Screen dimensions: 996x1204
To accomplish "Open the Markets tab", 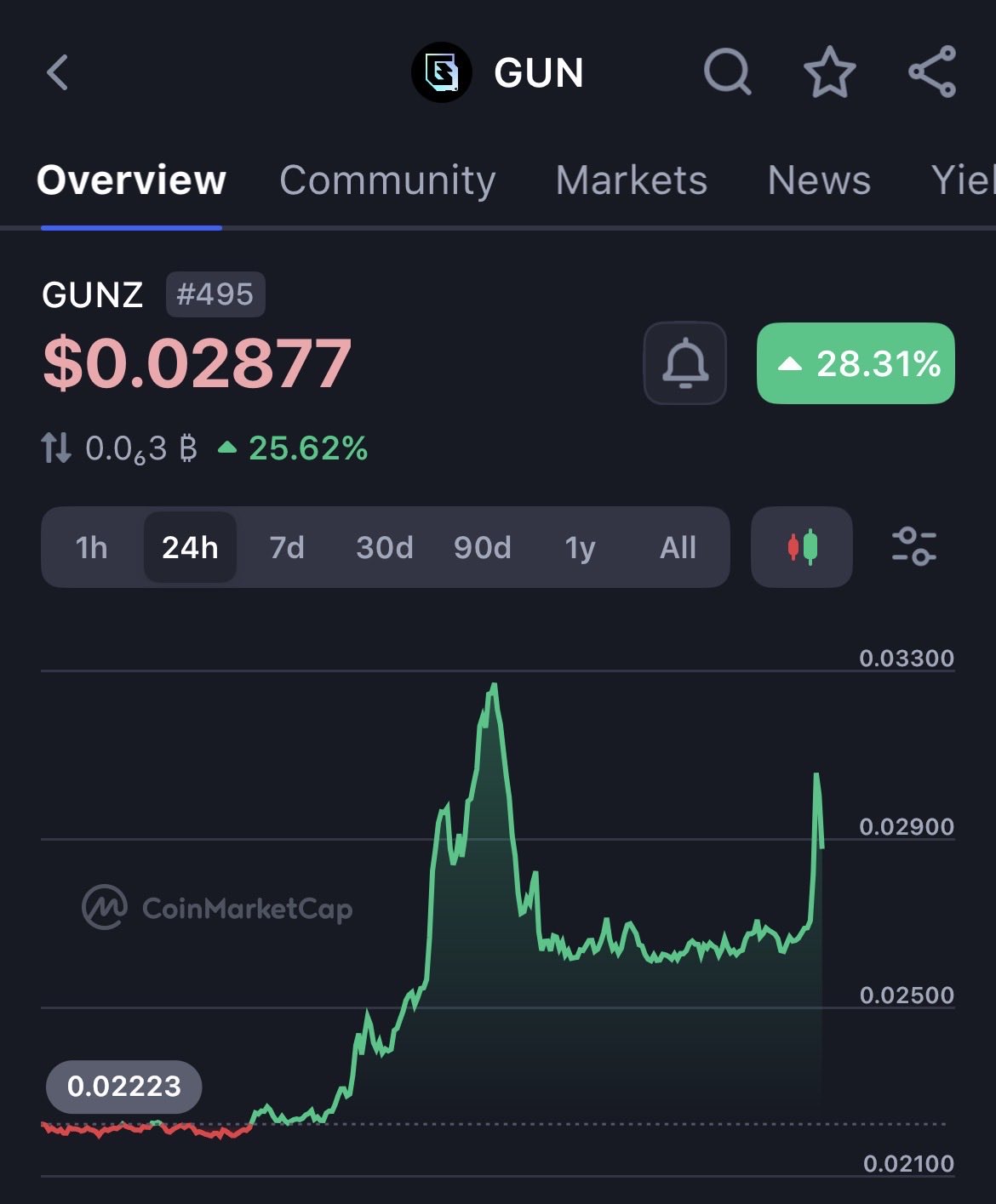I will tap(631, 180).
